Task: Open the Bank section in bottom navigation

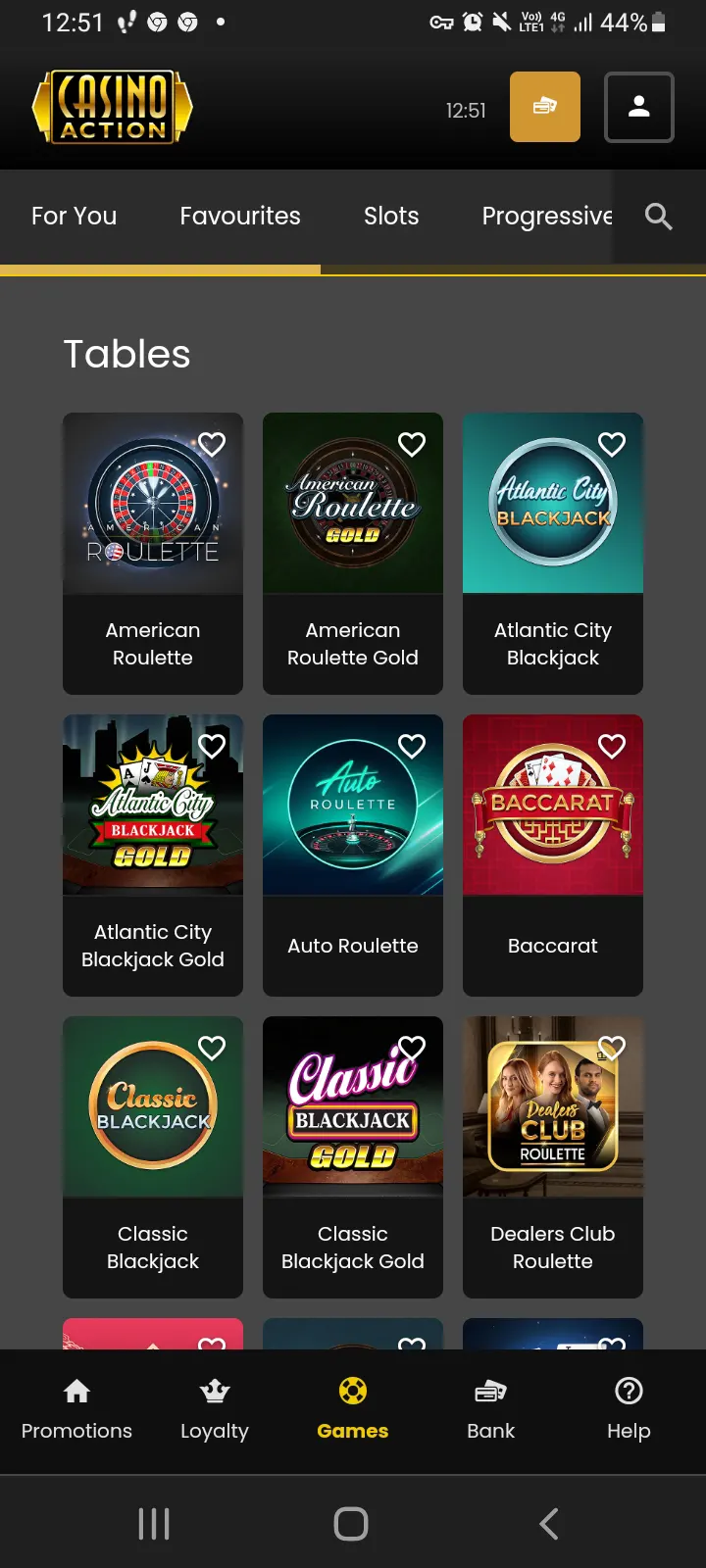Action: point(490,1409)
